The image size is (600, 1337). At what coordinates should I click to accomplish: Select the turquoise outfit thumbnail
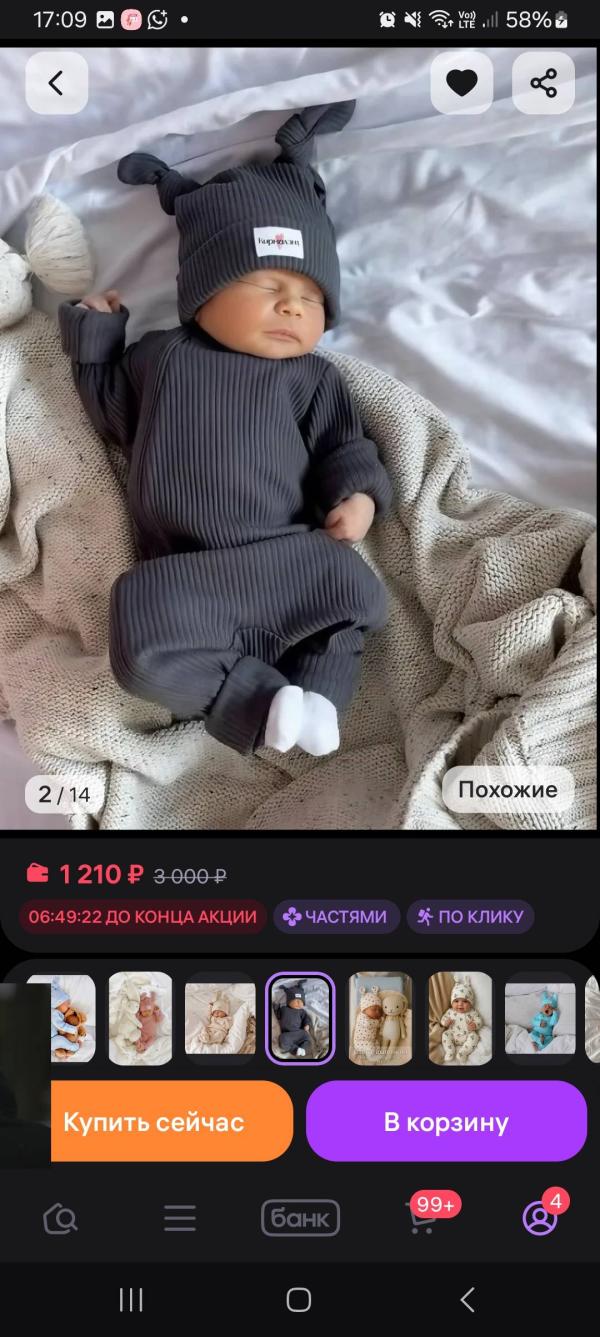540,1018
